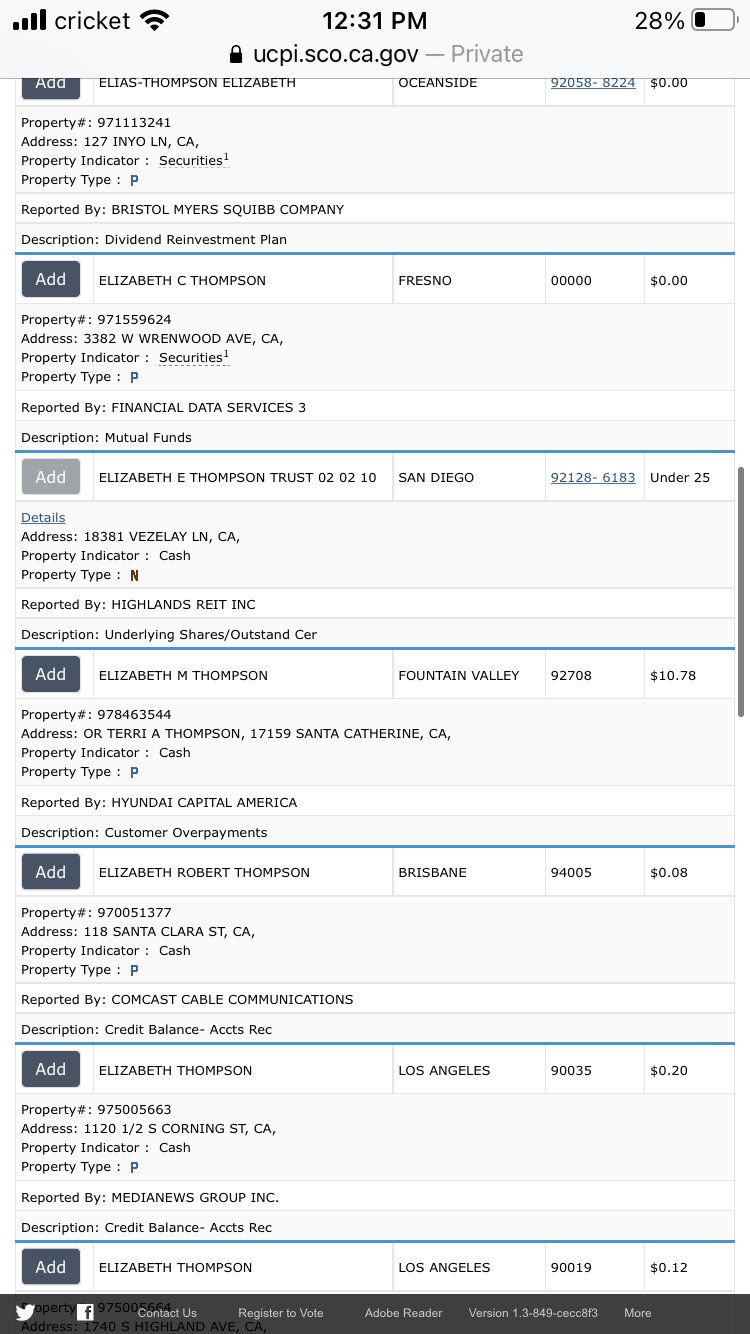
Task: Open Adobe Reader footer link
Action: (x=404, y=1313)
